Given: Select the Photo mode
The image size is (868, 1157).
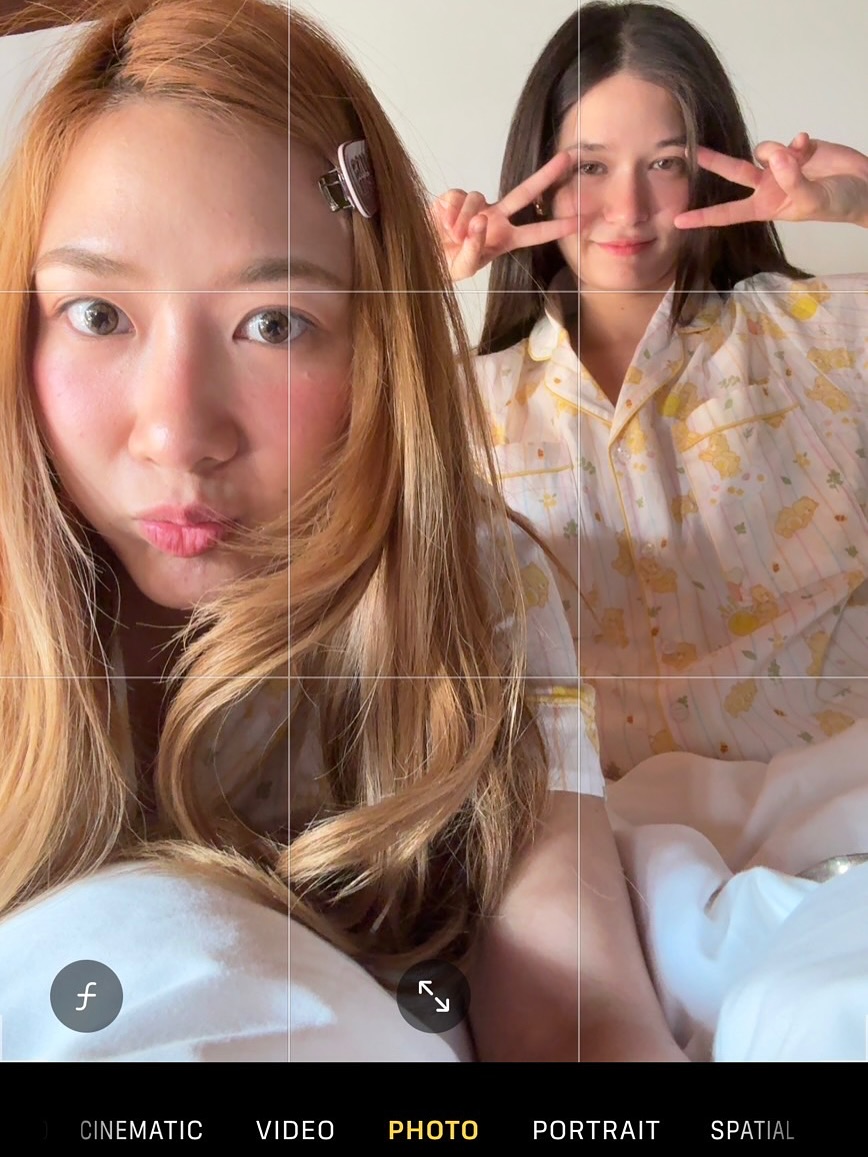Looking at the screenshot, I should pos(433,1131).
